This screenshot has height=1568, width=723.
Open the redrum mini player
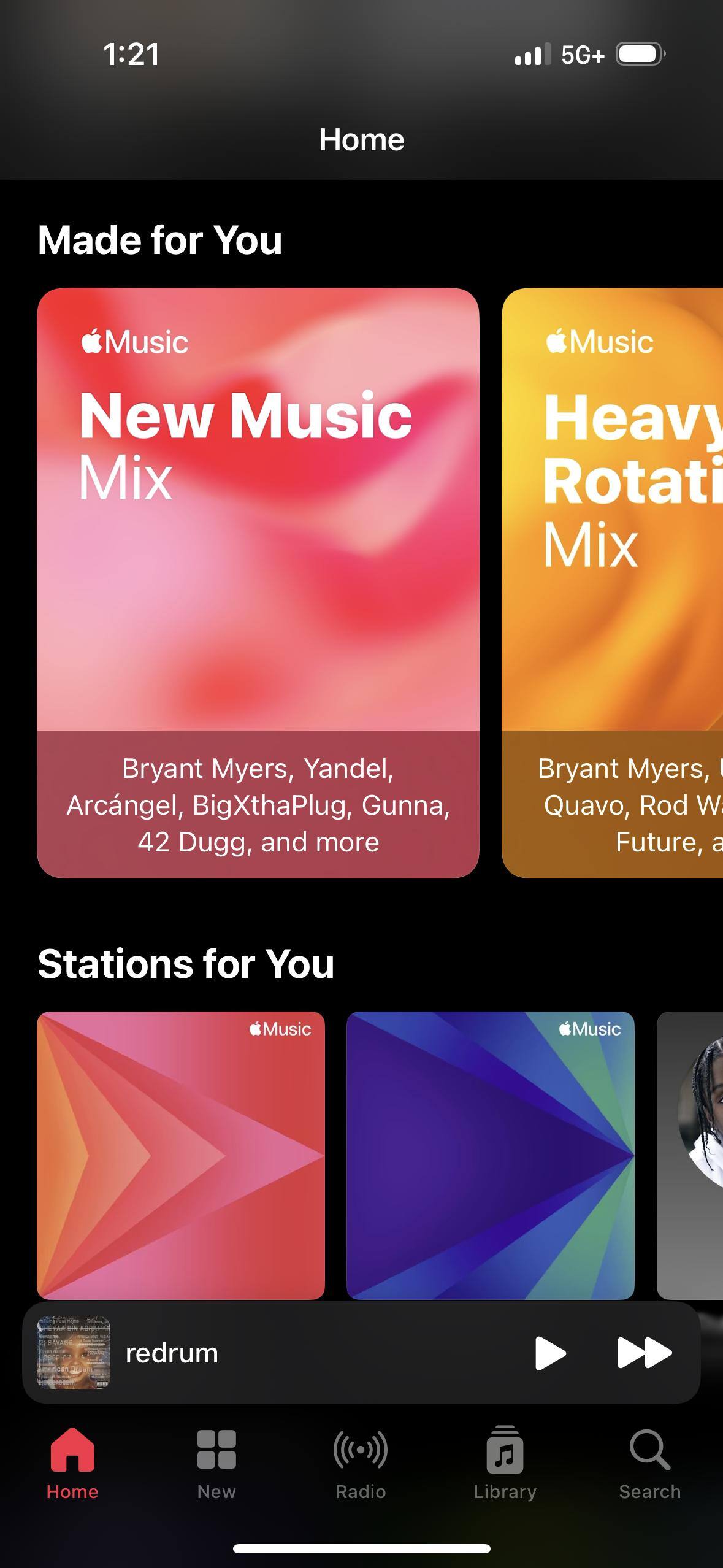click(x=276, y=1353)
